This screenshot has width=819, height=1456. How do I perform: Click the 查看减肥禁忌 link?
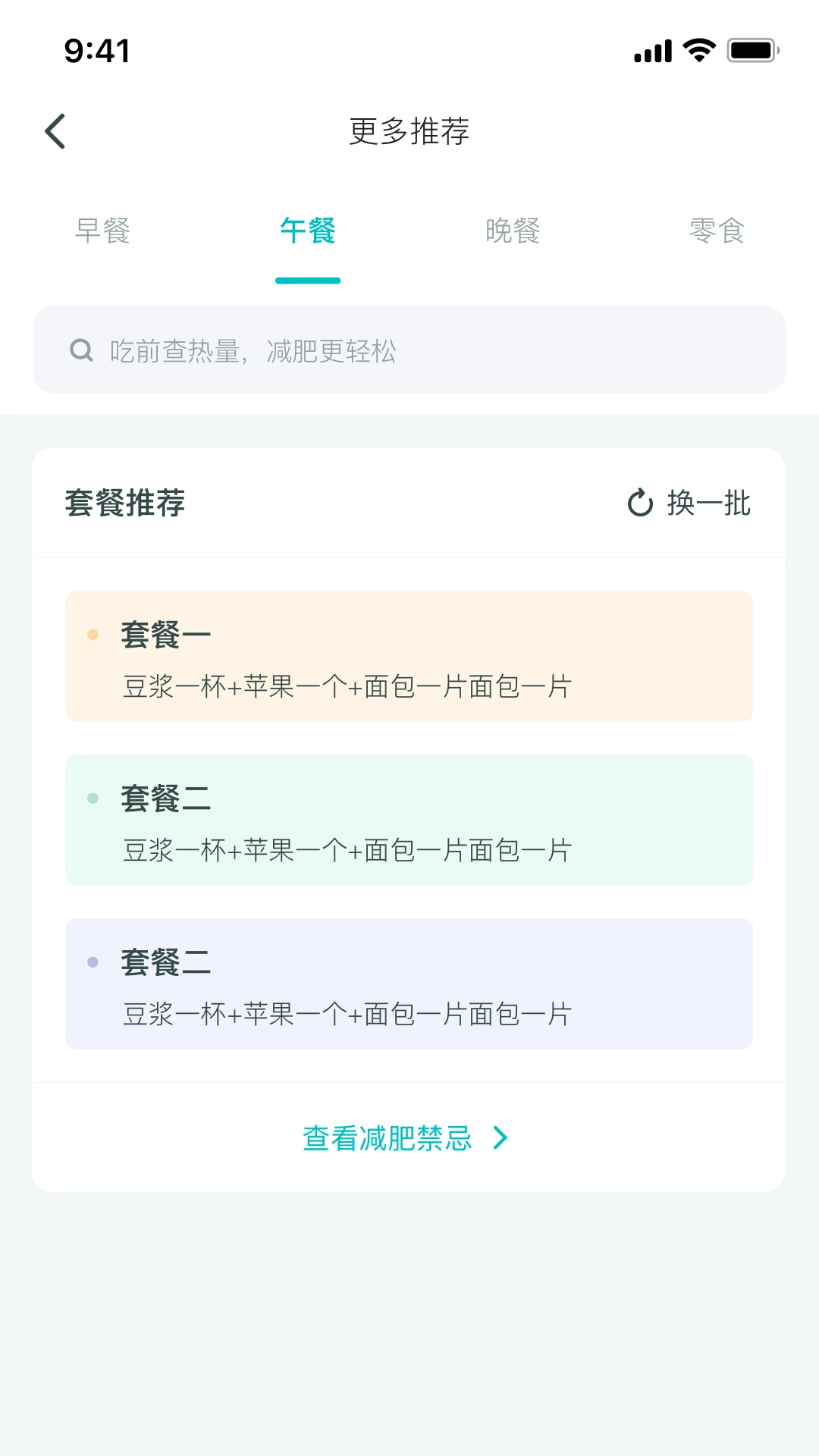coord(387,1137)
